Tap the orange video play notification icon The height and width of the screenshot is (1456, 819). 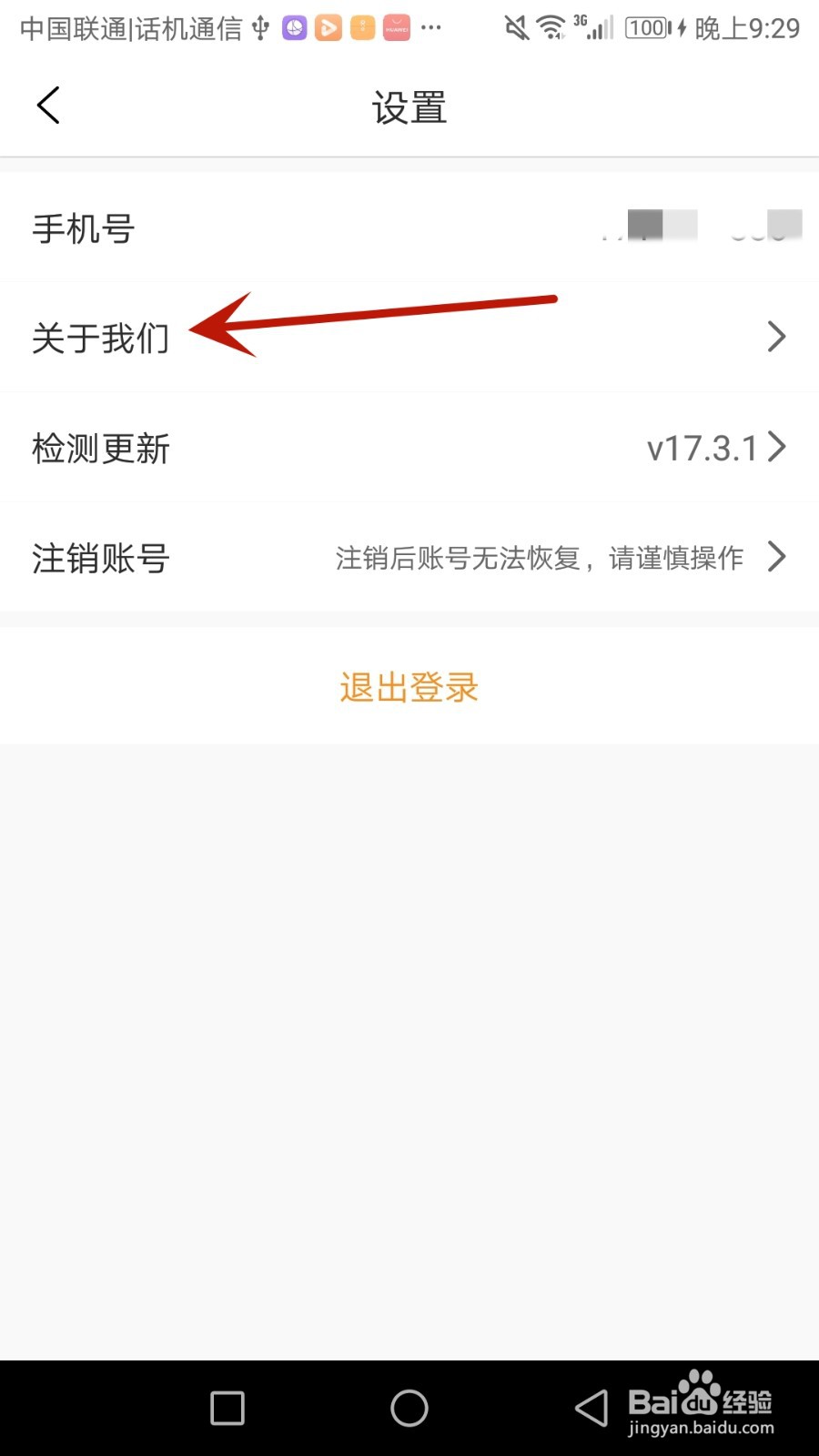(x=328, y=27)
